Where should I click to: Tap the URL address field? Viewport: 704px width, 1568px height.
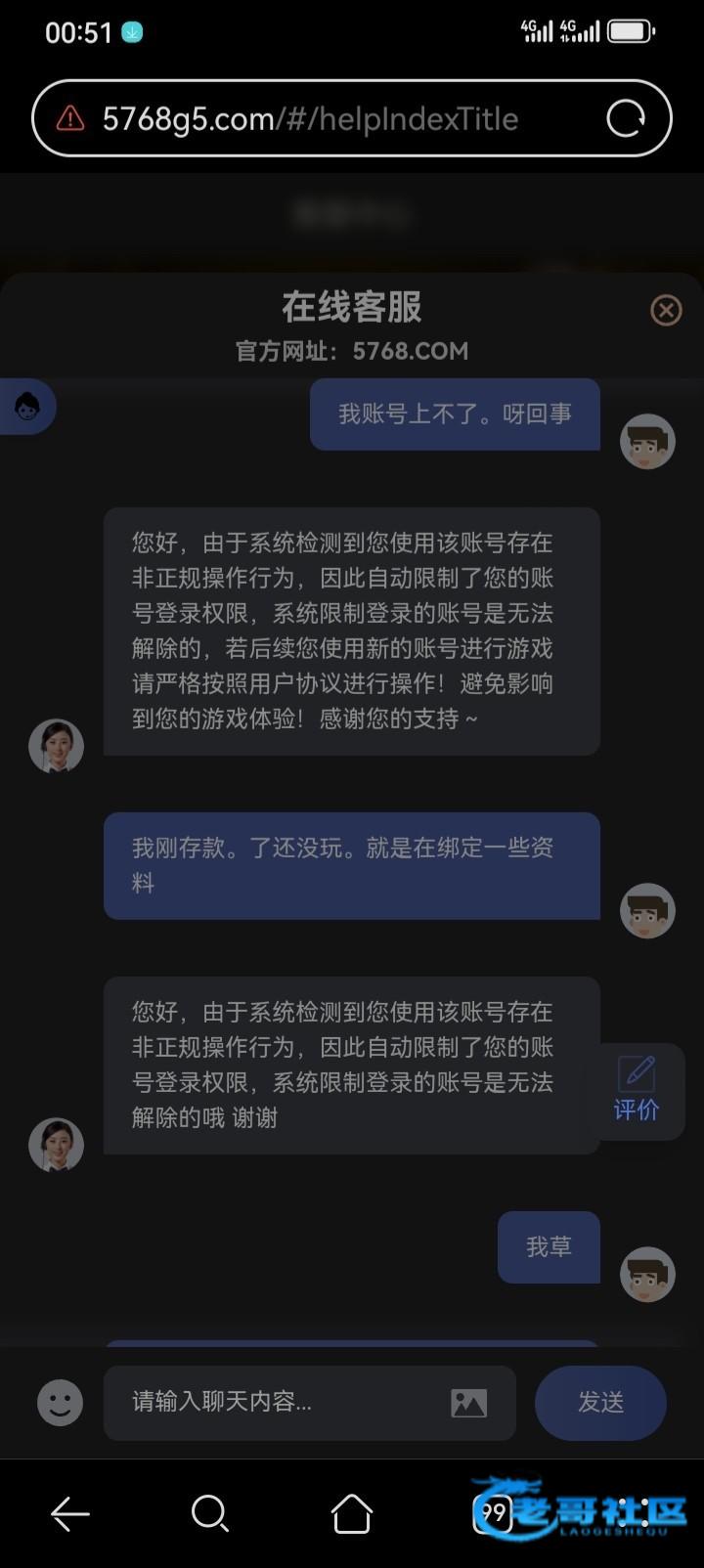323,119
